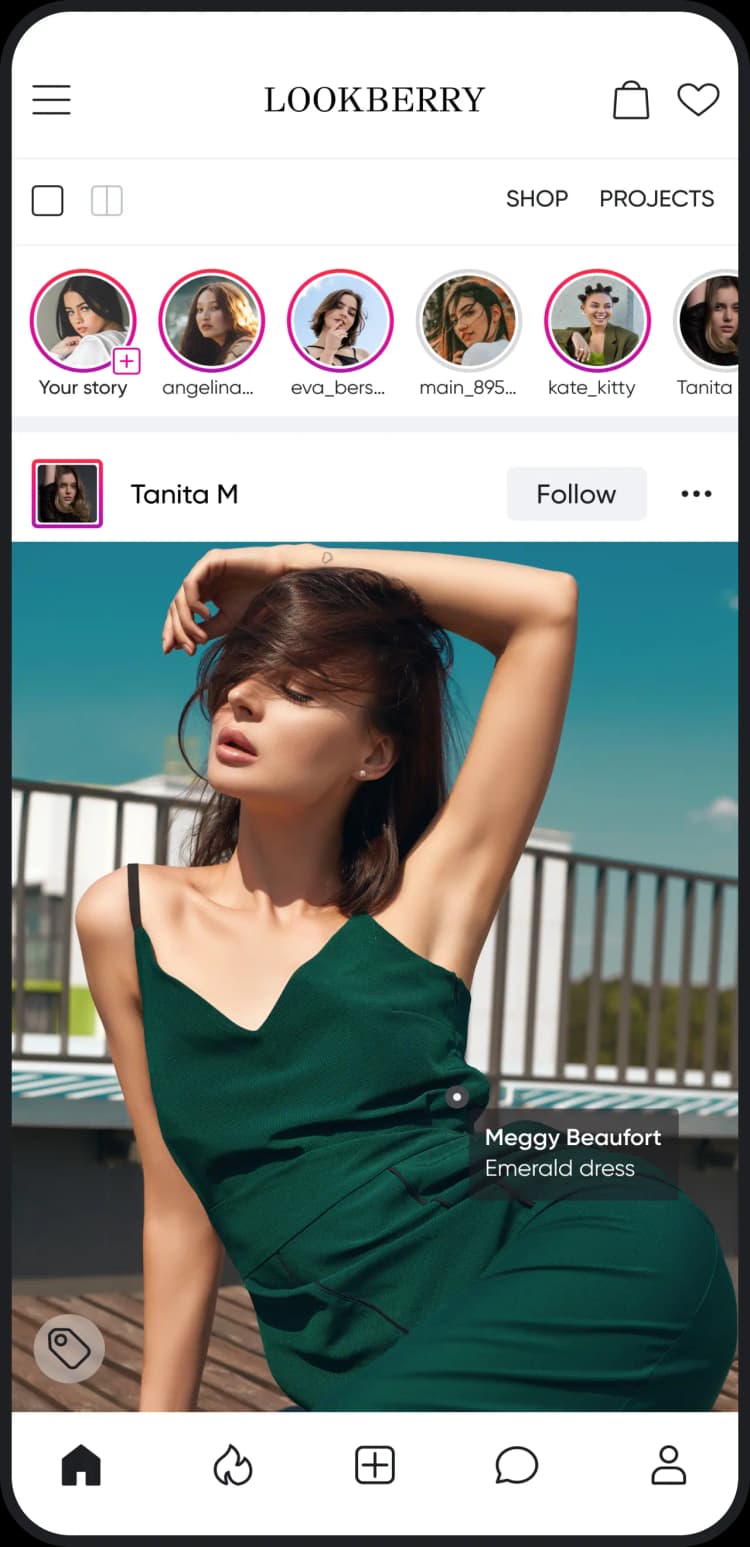Go to the PROJECTS section
The height and width of the screenshot is (1547, 750).
(x=656, y=199)
